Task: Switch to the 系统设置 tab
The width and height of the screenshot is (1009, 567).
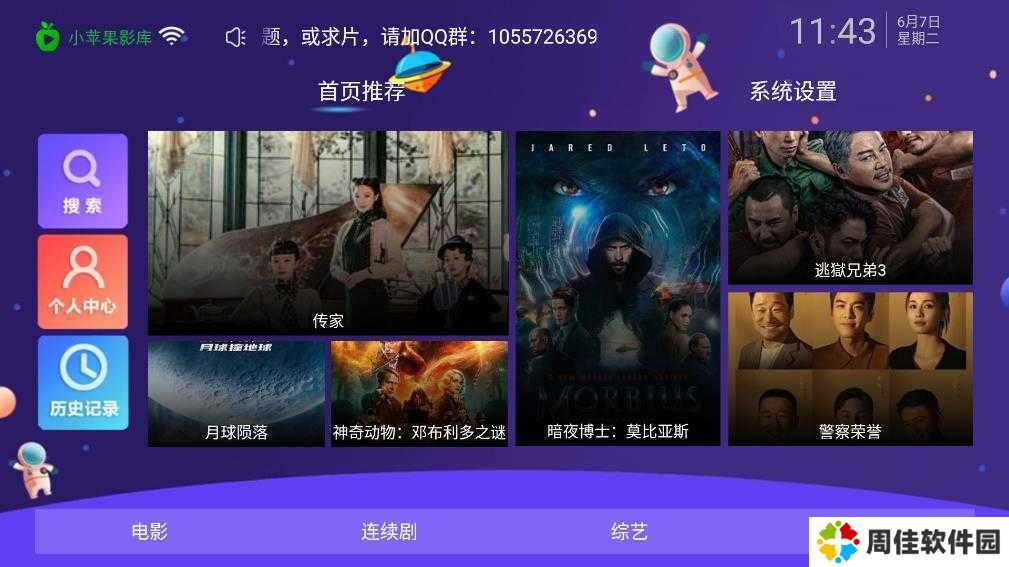Action: click(x=792, y=92)
